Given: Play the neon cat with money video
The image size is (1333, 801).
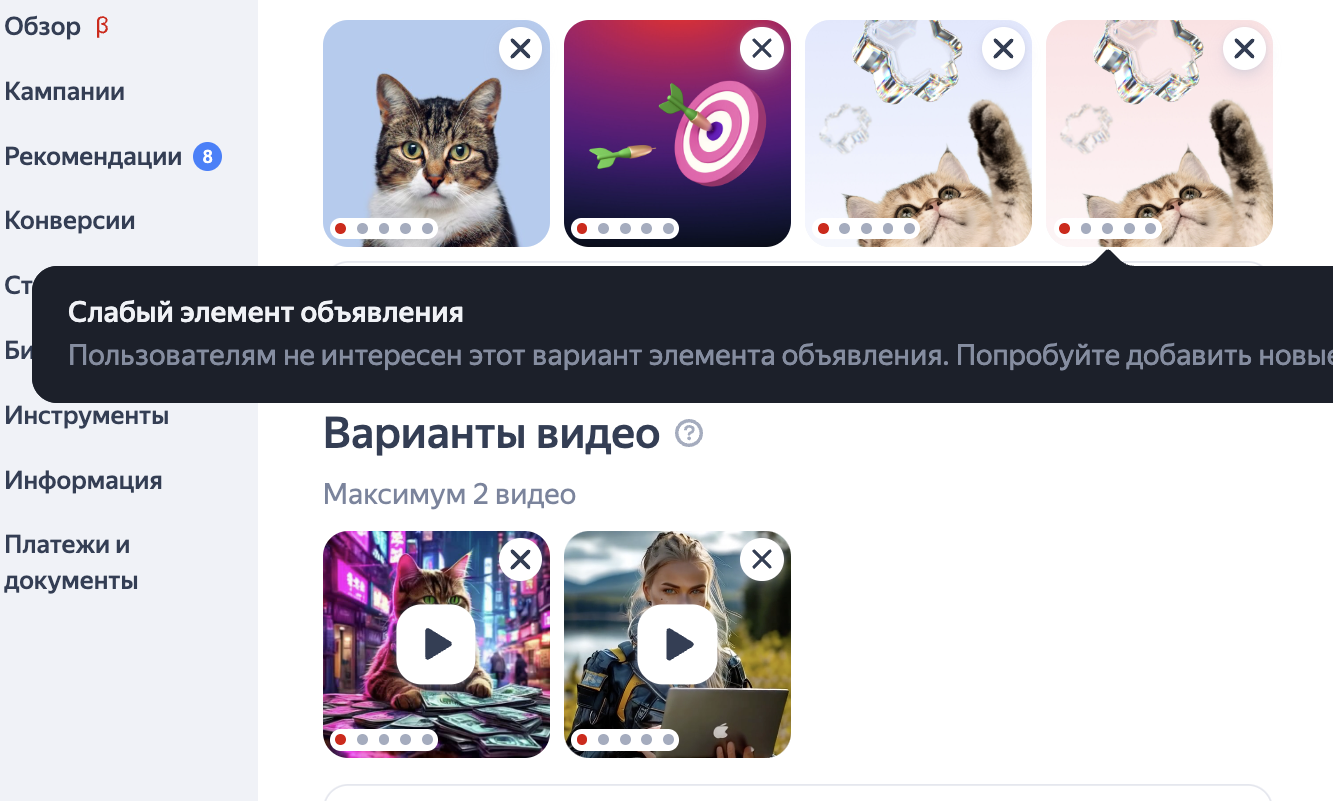Looking at the screenshot, I should tap(436, 644).
